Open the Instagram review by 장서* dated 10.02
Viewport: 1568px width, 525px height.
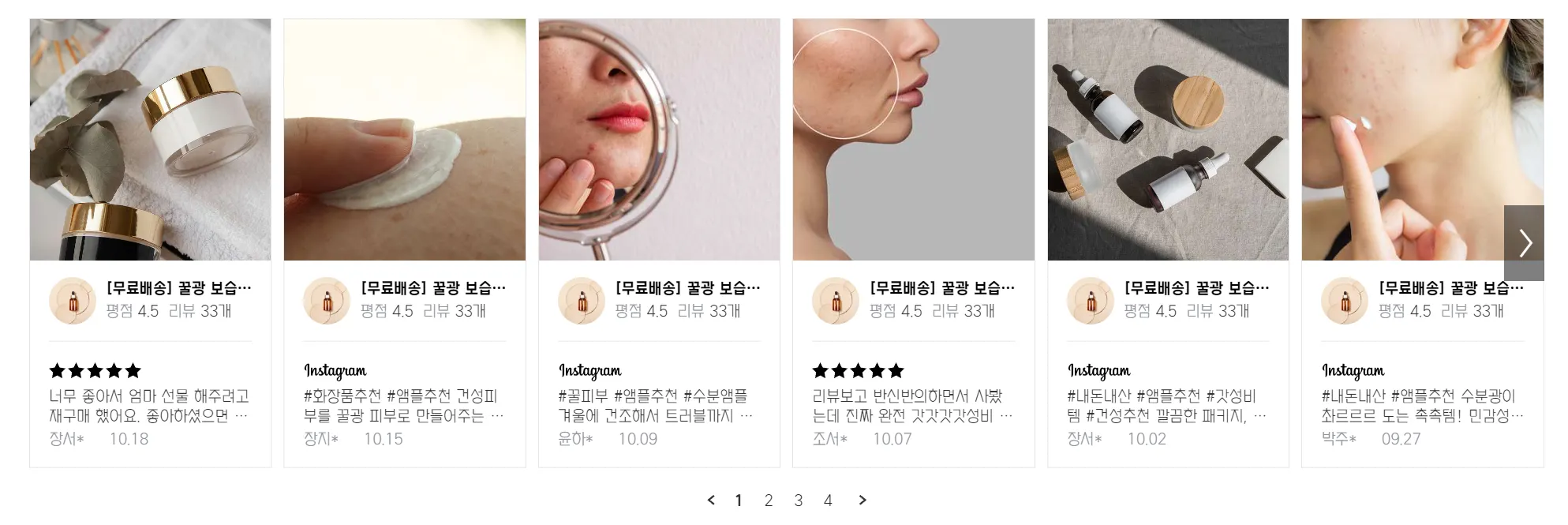coord(1168,405)
